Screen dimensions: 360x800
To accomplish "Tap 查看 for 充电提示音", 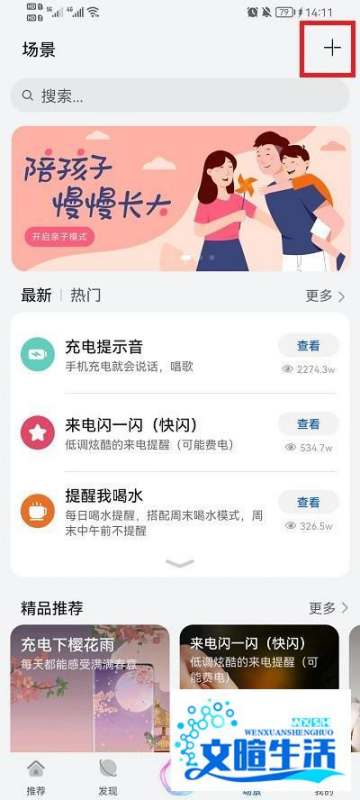I will 308,346.
